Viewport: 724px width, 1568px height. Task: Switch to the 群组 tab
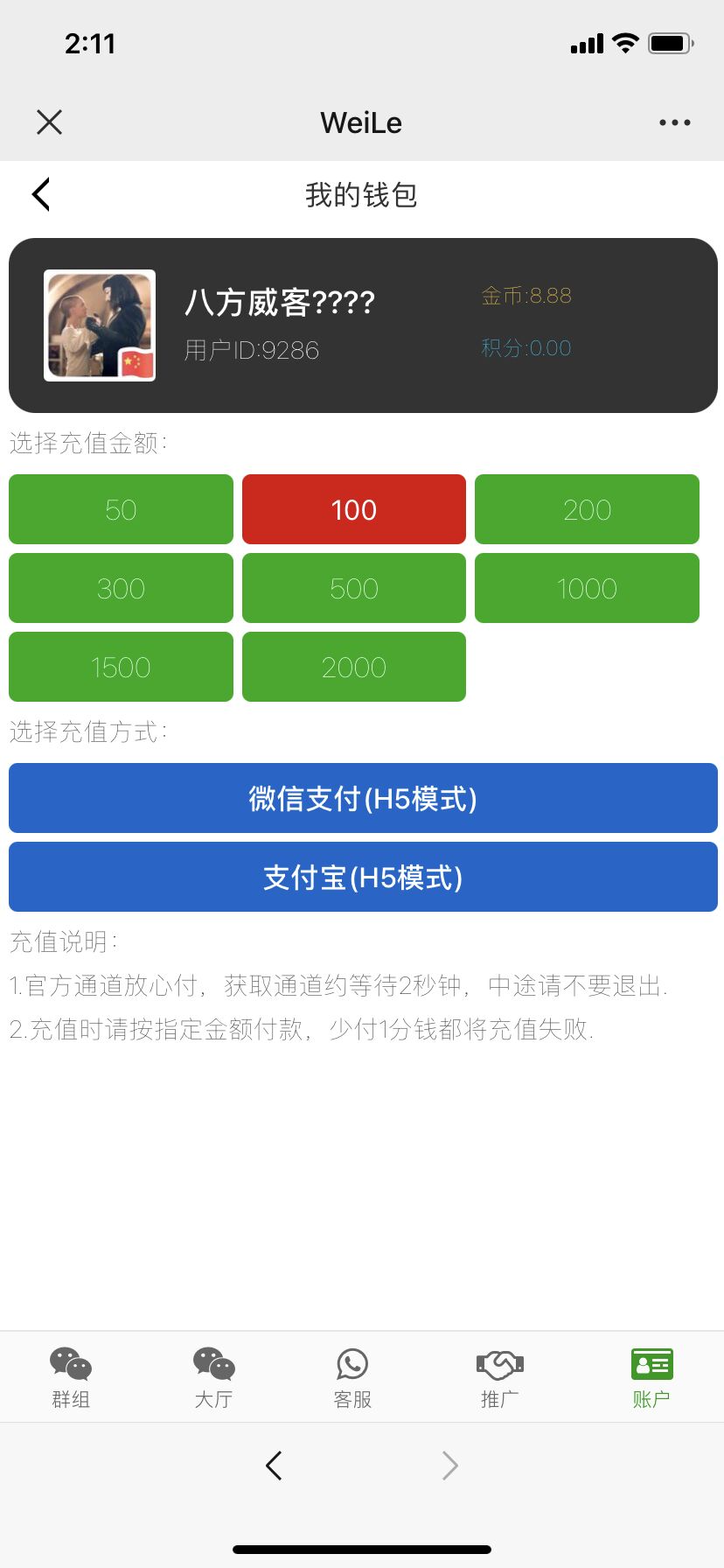[71, 1377]
